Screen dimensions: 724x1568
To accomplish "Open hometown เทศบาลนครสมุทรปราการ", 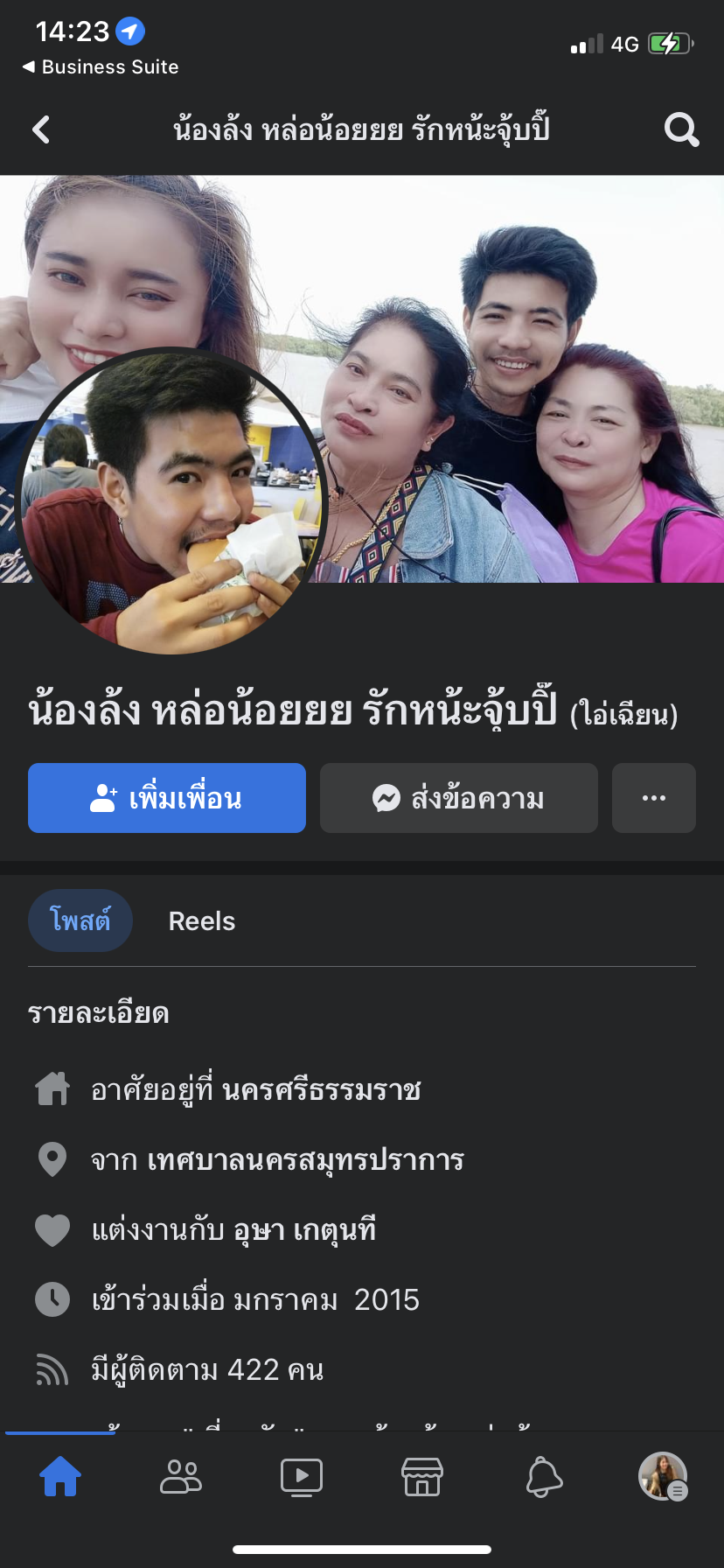I will coord(305,1160).
